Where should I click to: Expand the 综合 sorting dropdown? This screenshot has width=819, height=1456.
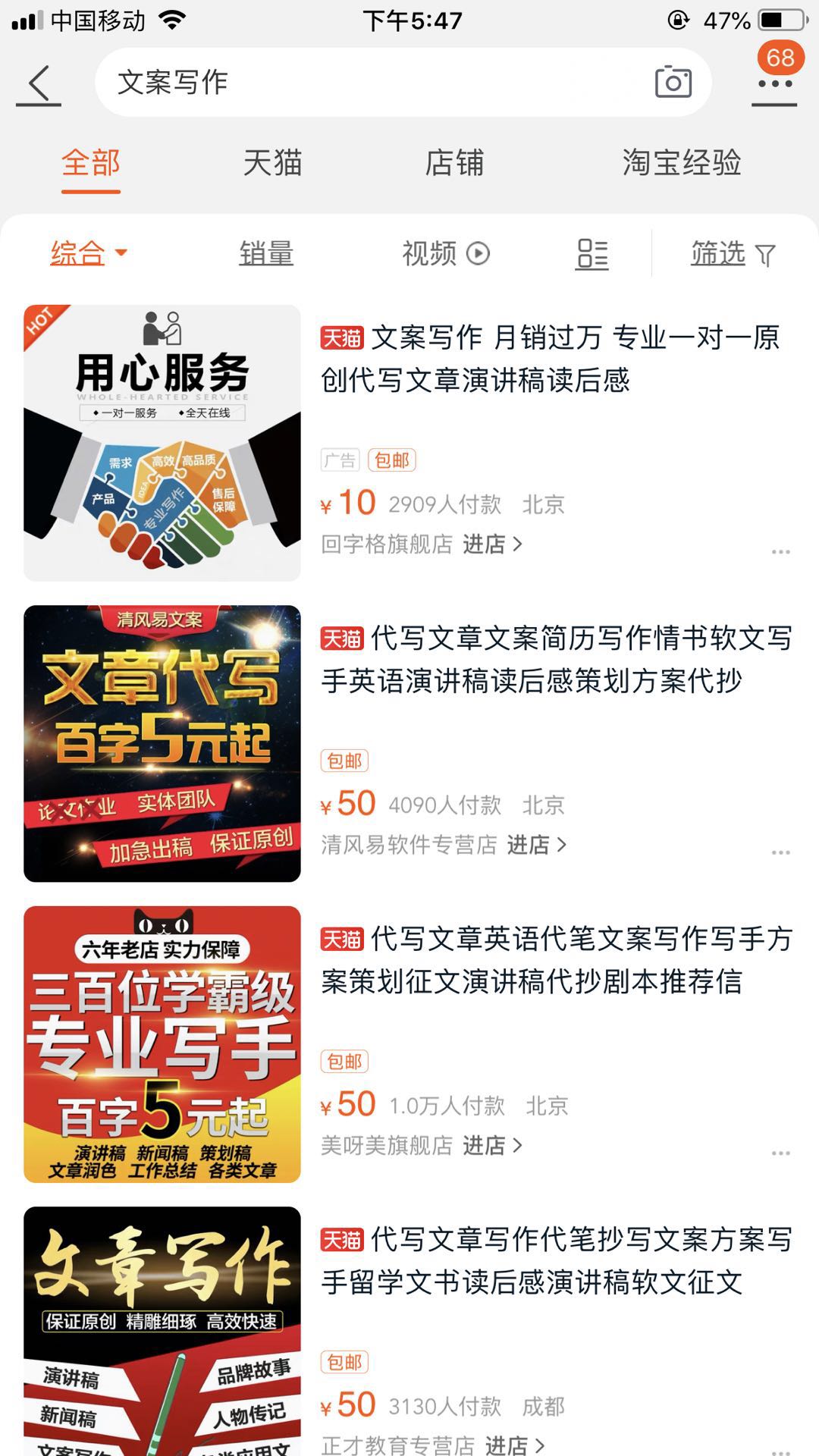coord(89,253)
